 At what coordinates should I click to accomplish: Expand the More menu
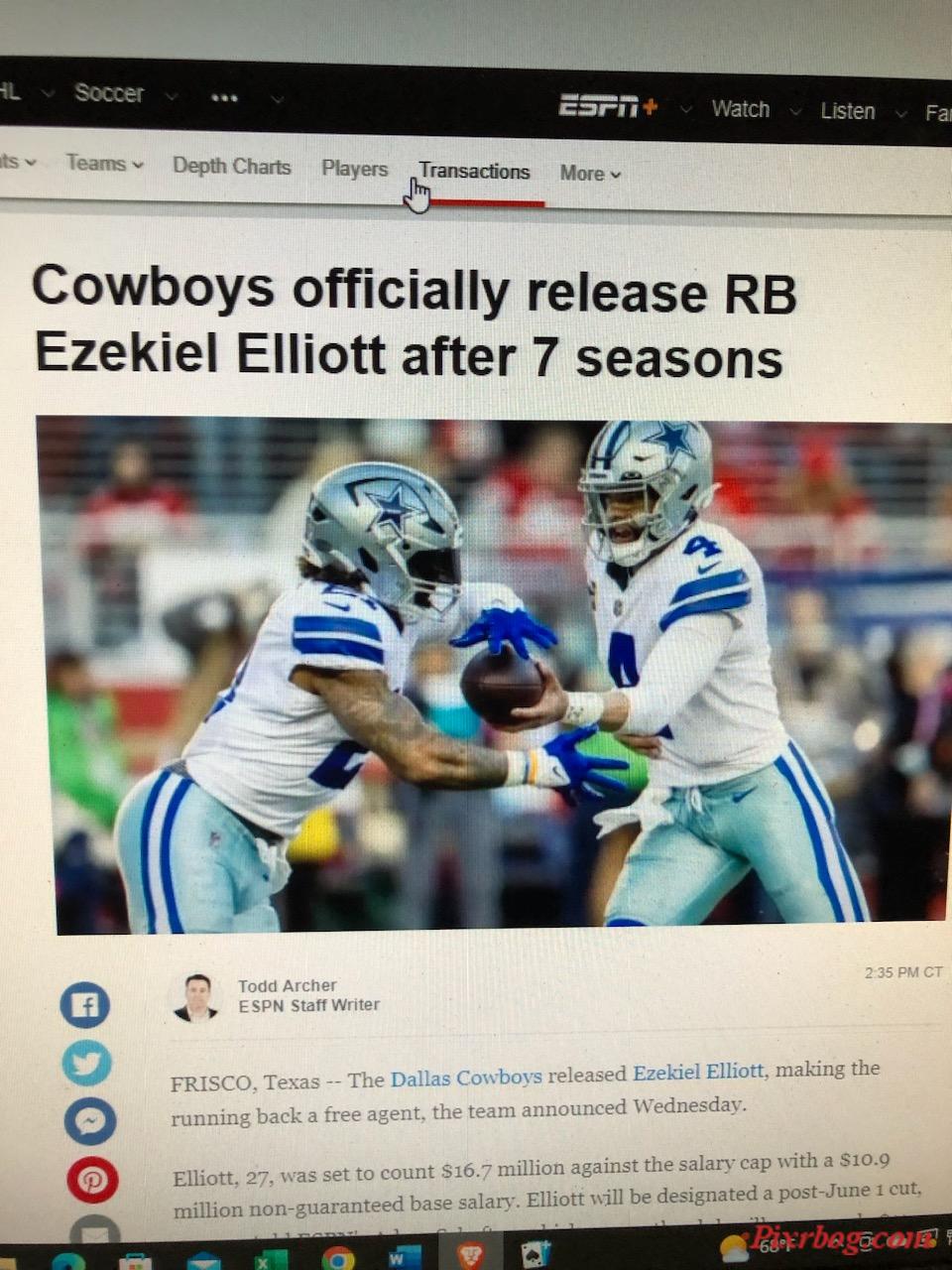(x=590, y=174)
